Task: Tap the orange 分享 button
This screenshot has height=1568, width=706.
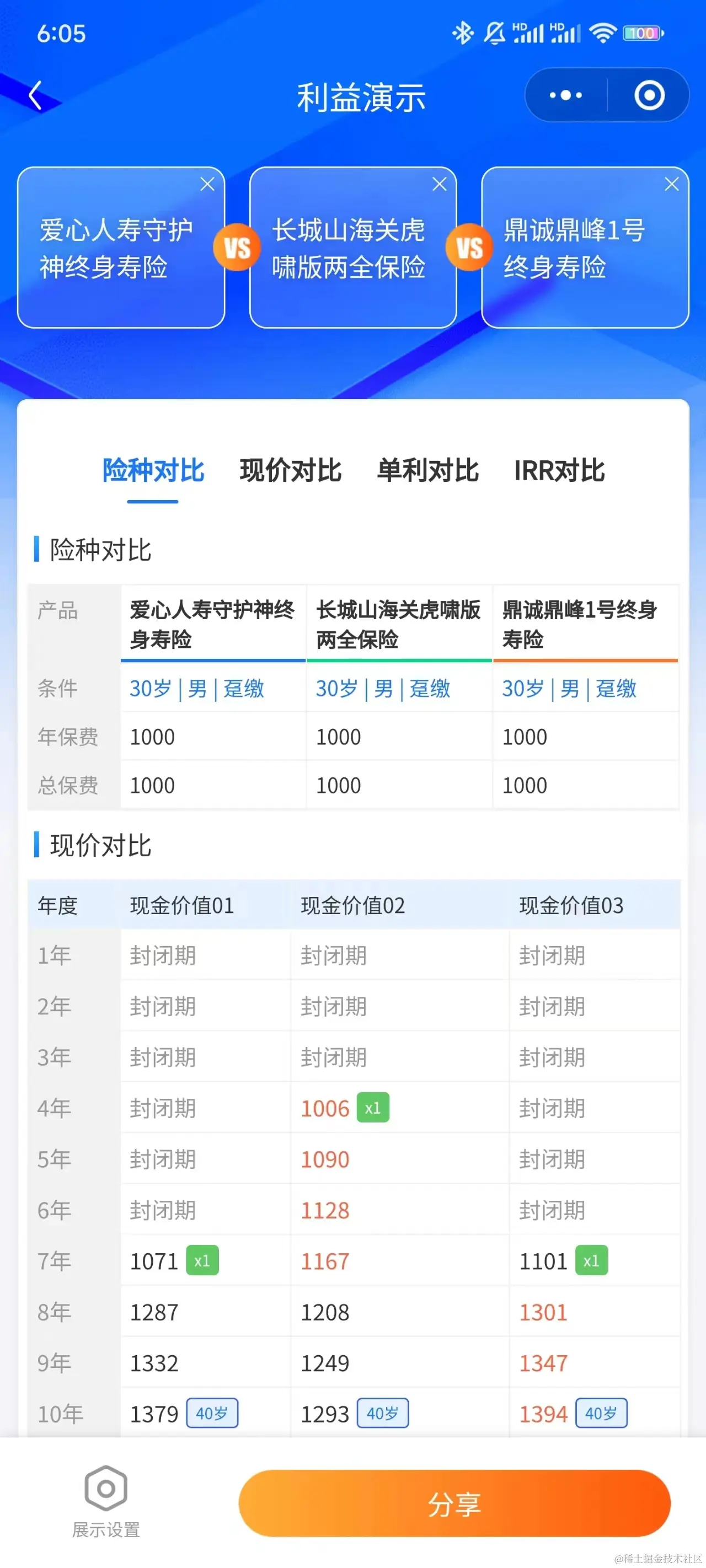Action: 454,1503
